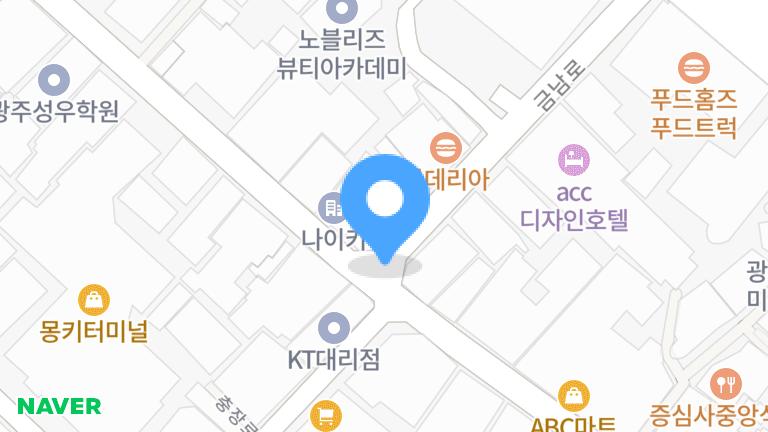Select the acc 디자인호텔 hotel marker
Image resolution: width=768 pixels, height=432 pixels.
click(574, 158)
